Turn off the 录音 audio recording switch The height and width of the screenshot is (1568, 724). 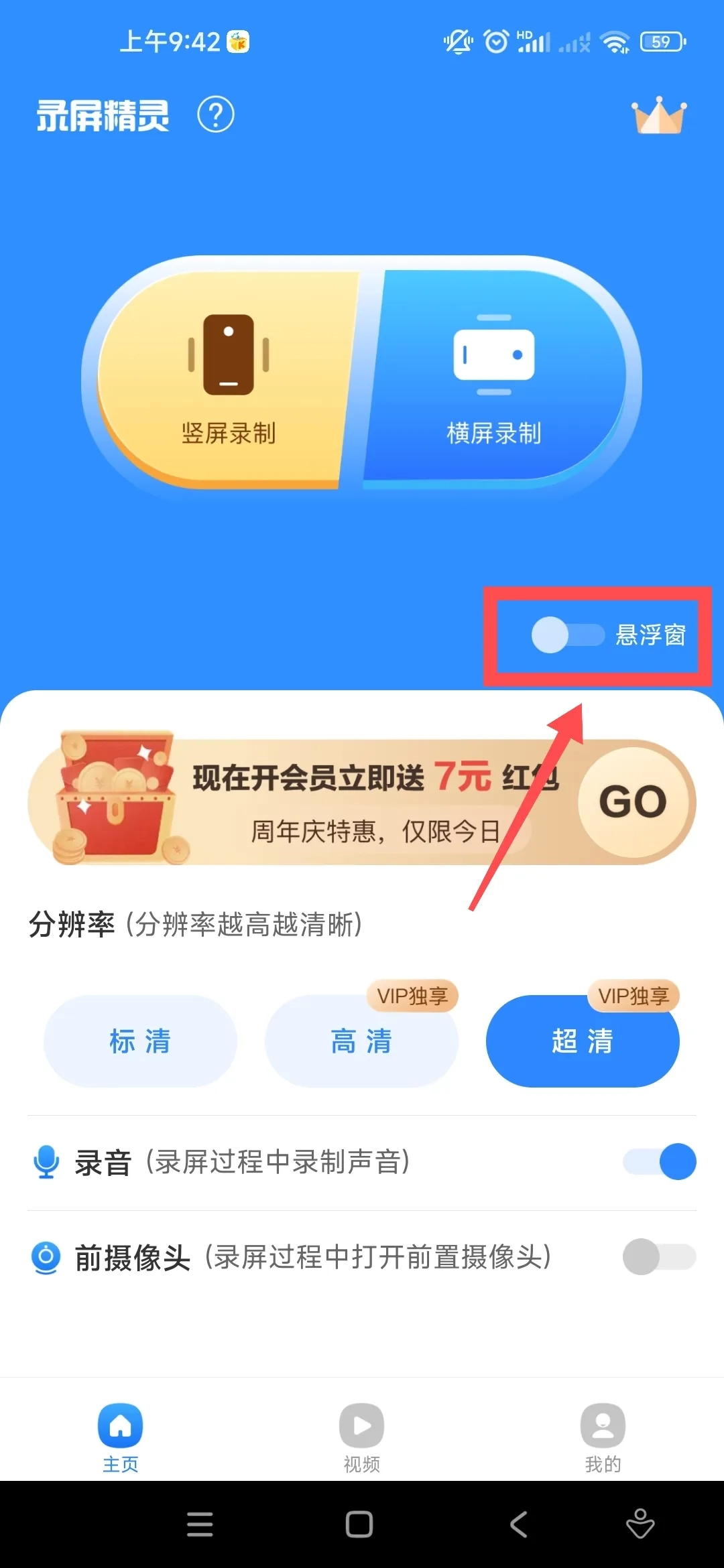[x=660, y=1161]
